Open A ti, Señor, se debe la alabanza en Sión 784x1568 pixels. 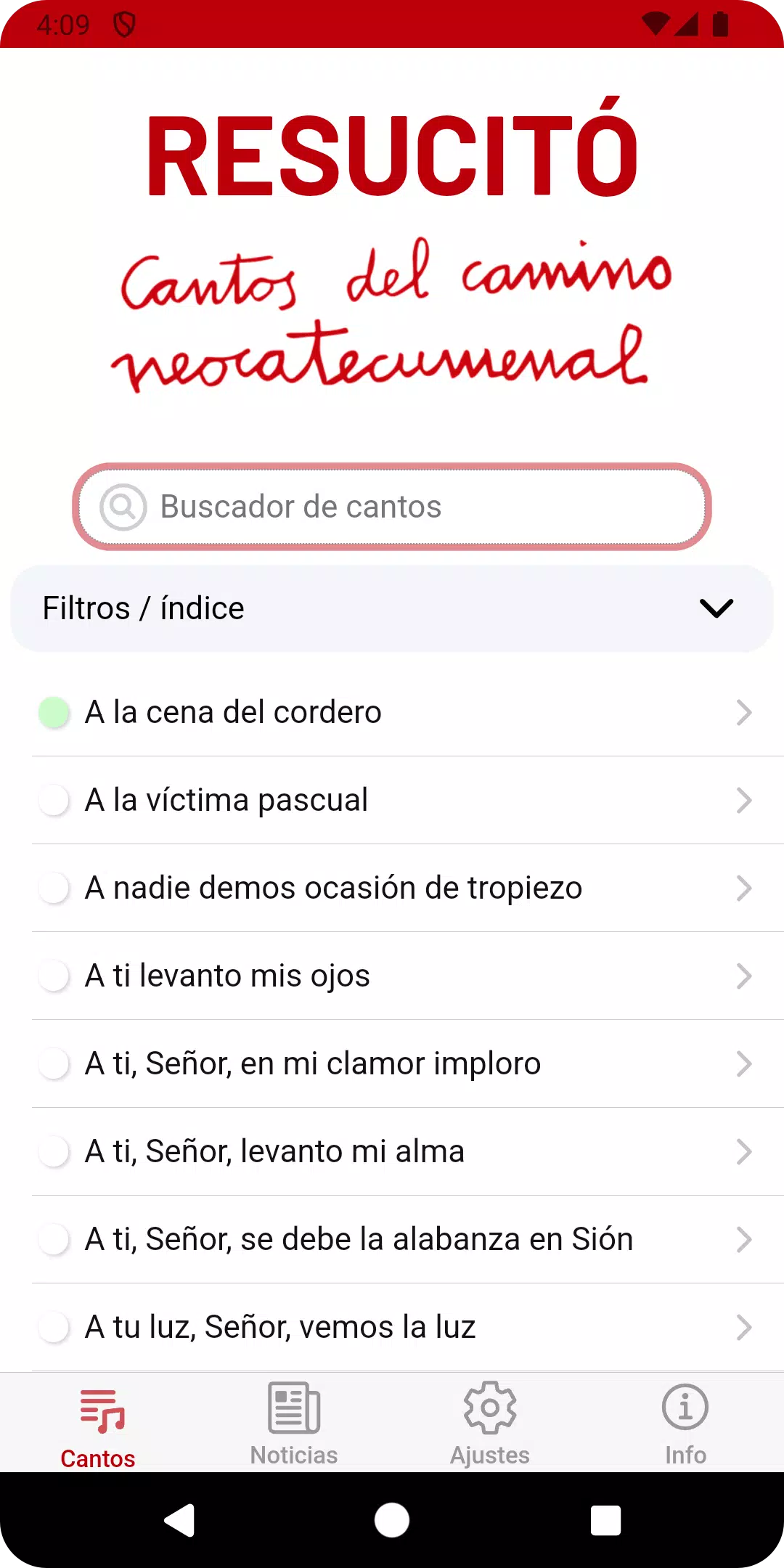pos(392,1239)
